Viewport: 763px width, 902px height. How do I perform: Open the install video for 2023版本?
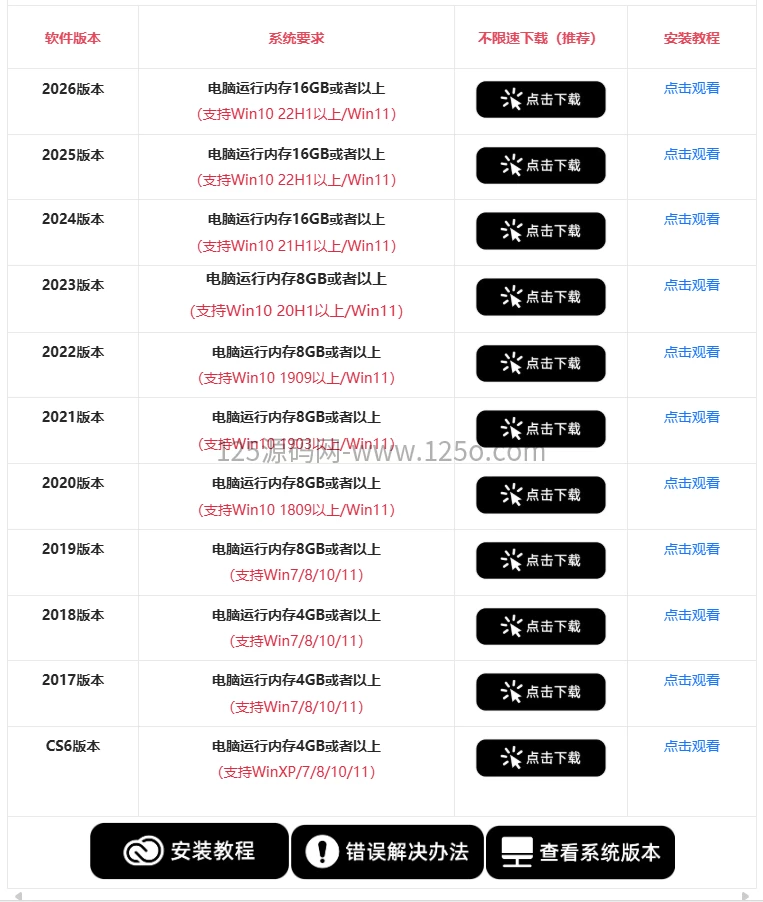[x=691, y=284]
